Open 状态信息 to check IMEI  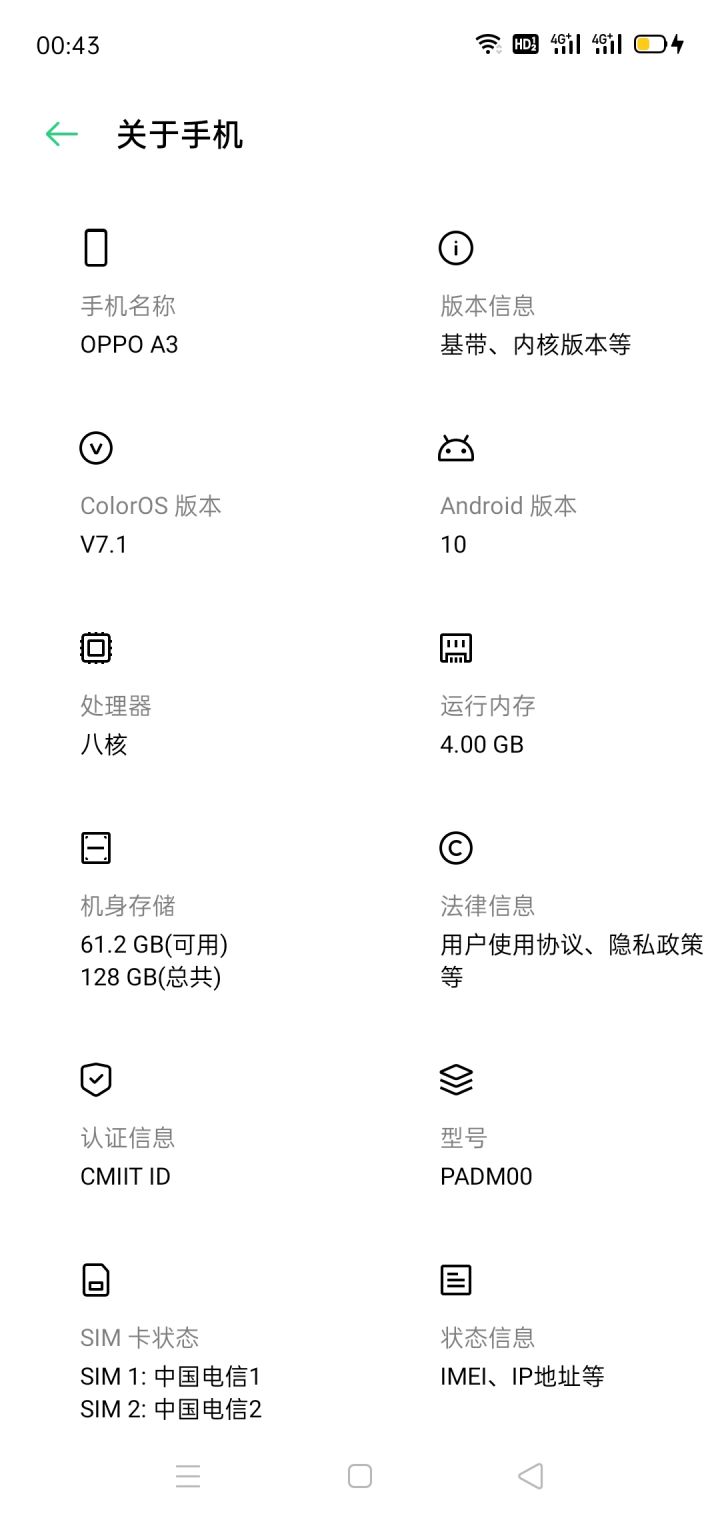[520, 1356]
